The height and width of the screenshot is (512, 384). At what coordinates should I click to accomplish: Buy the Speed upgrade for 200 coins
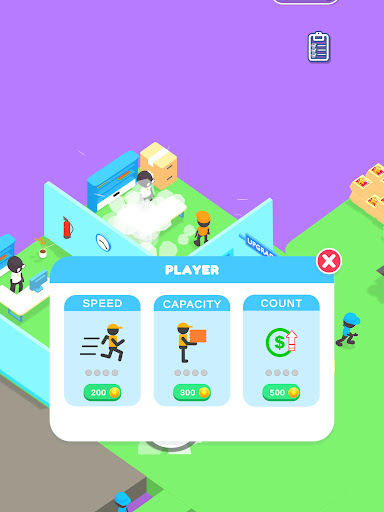pyautogui.click(x=102, y=392)
